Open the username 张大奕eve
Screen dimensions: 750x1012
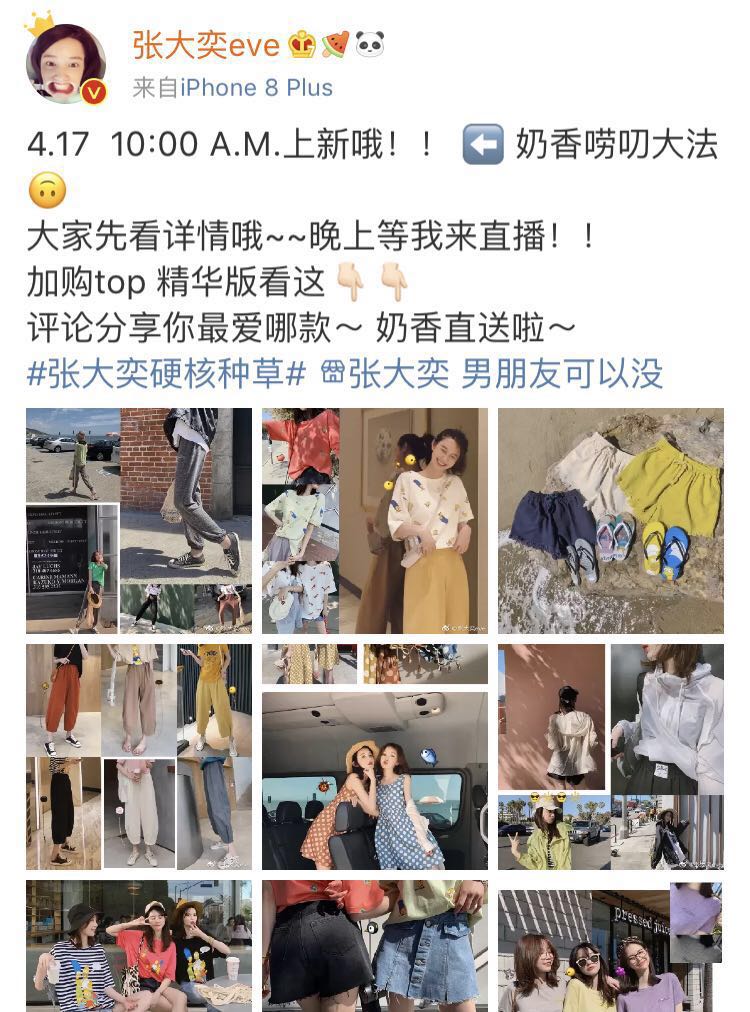tap(206, 44)
